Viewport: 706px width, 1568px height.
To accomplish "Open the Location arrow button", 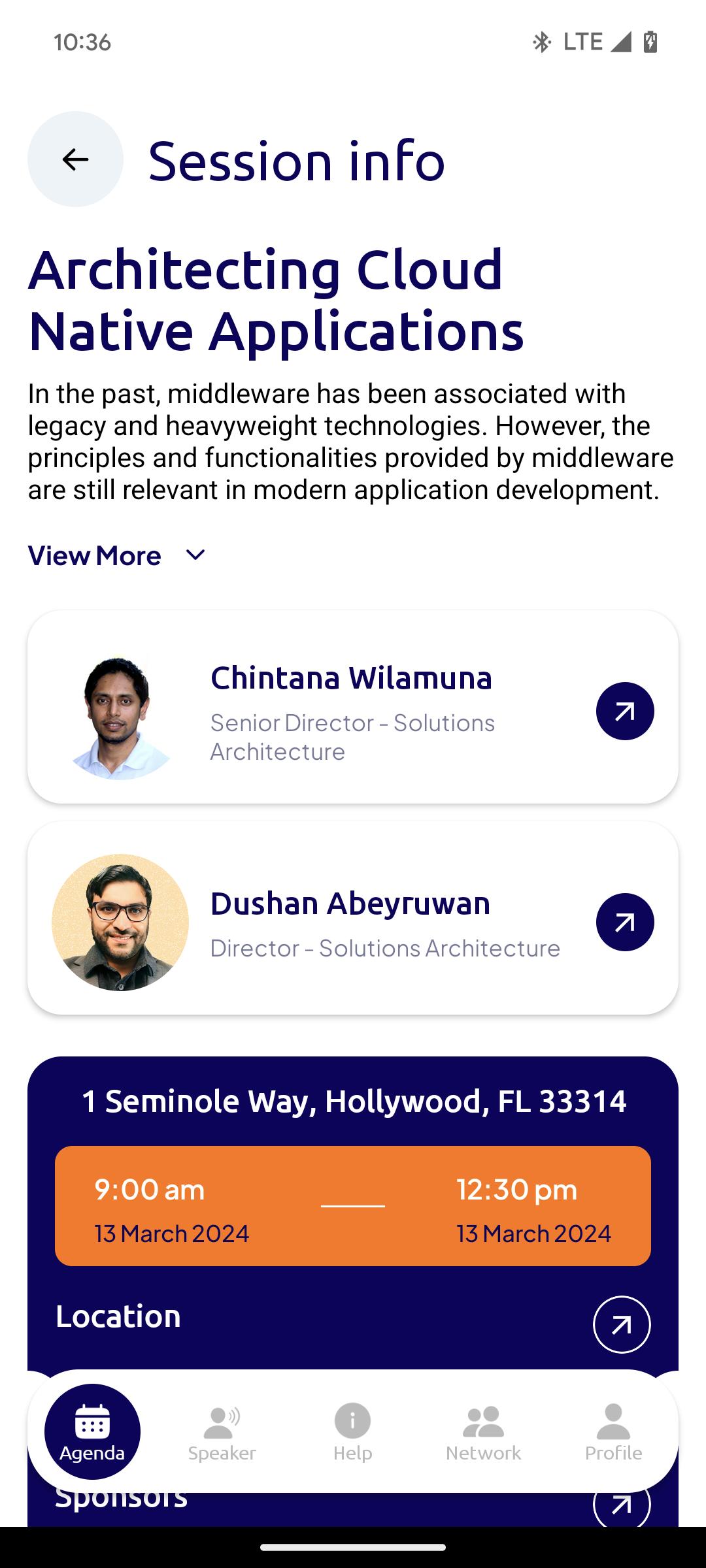I will 622,1324.
